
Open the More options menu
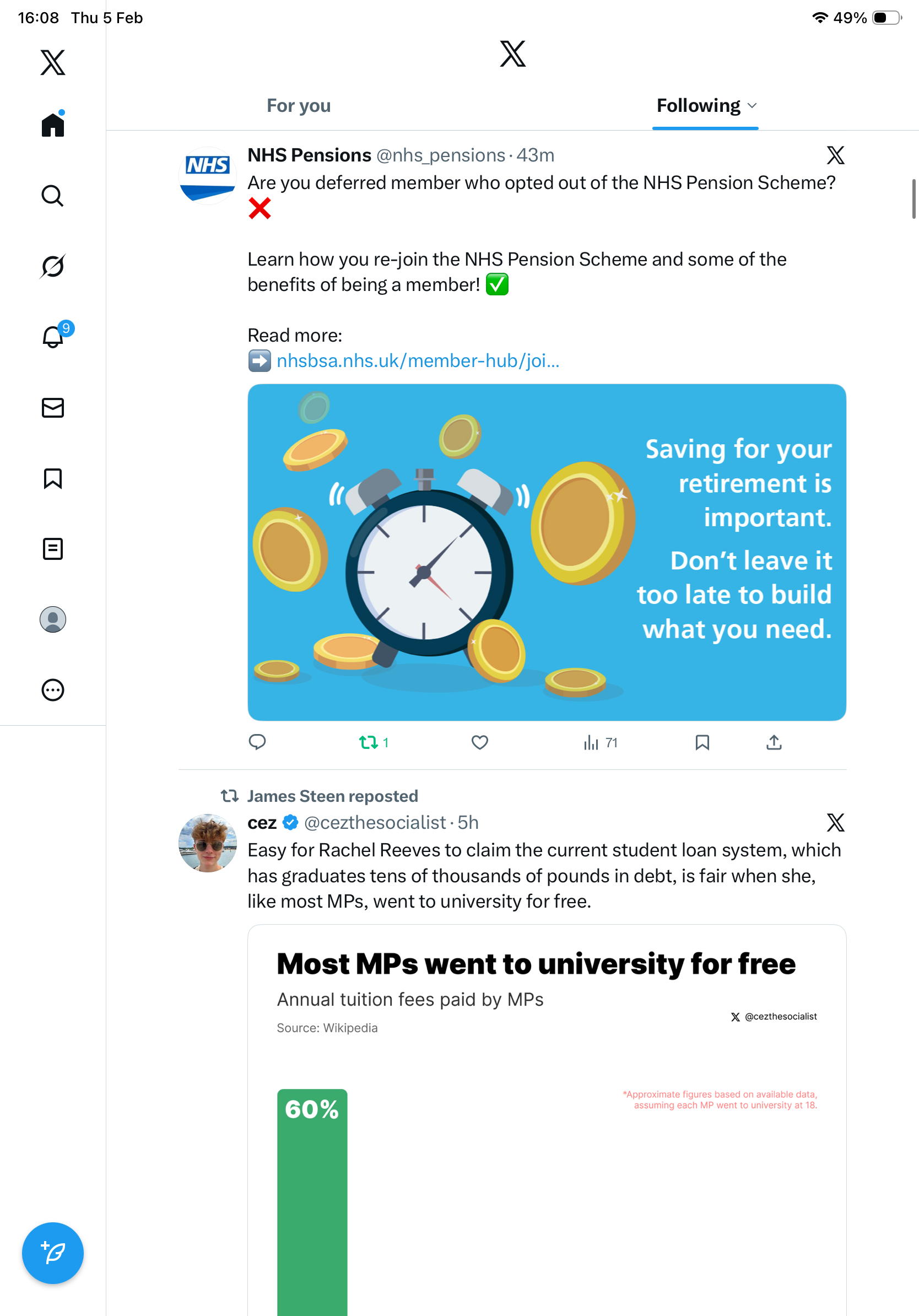53,689
